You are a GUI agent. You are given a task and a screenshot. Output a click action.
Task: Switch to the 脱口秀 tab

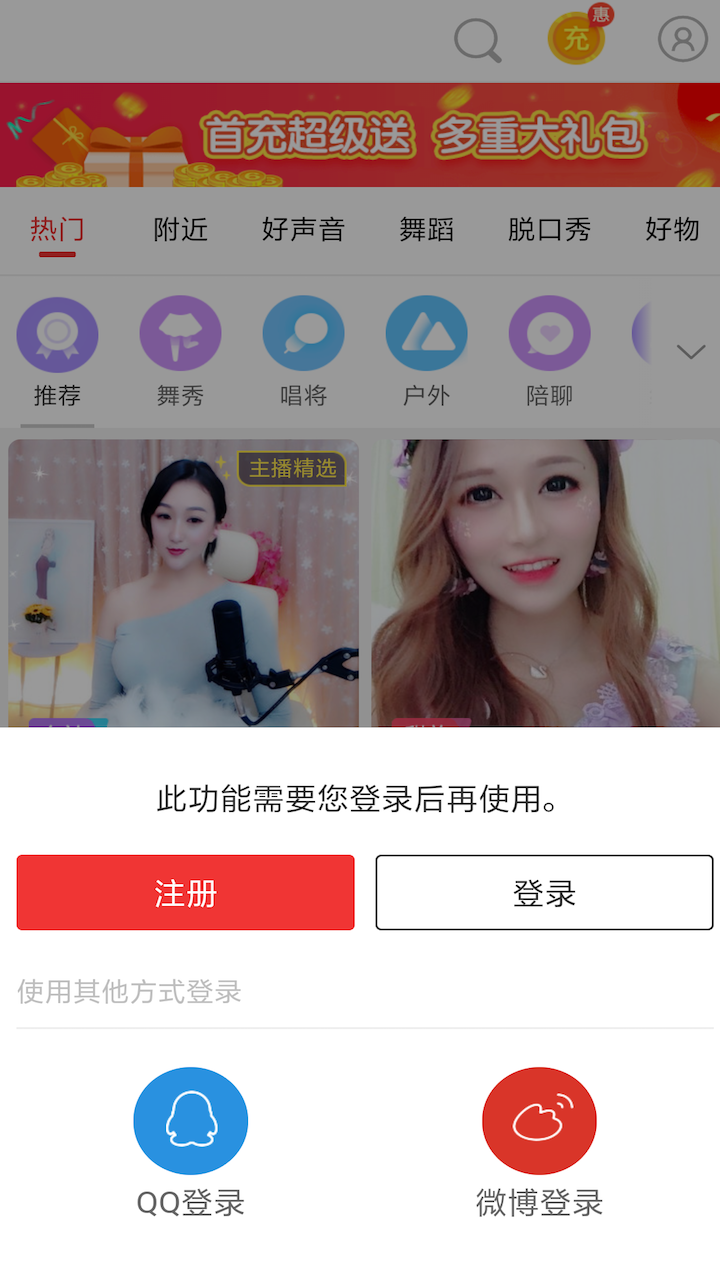tap(549, 230)
